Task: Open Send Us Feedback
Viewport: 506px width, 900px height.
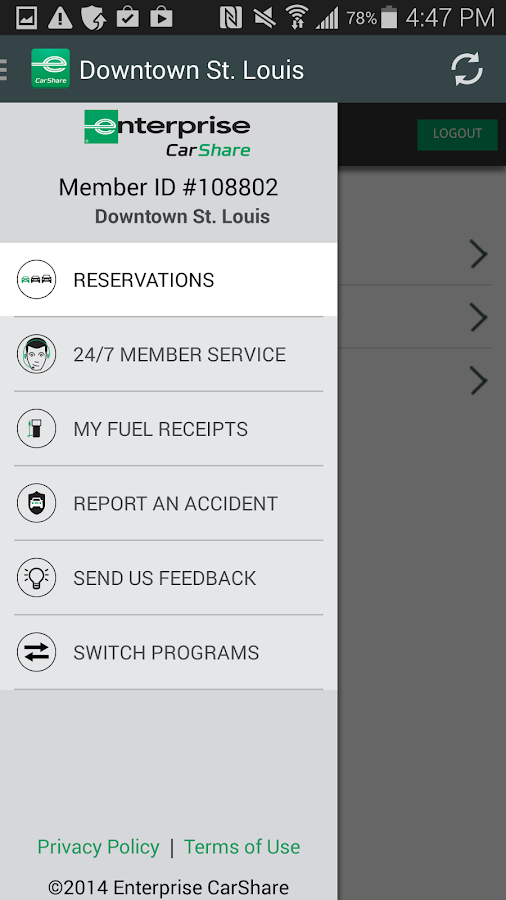Action: pyautogui.click(x=169, y=578)
